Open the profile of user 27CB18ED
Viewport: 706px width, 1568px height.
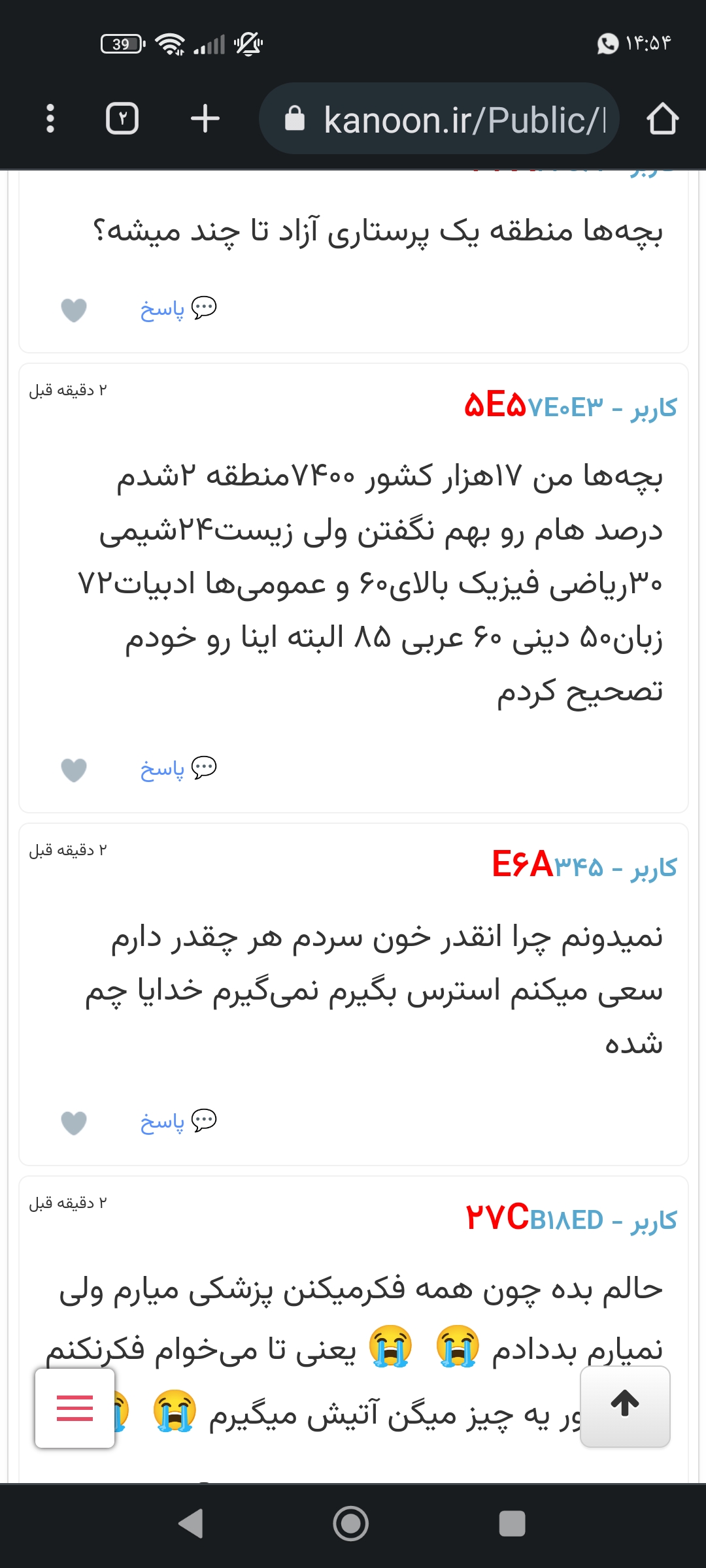[570, 1219]
